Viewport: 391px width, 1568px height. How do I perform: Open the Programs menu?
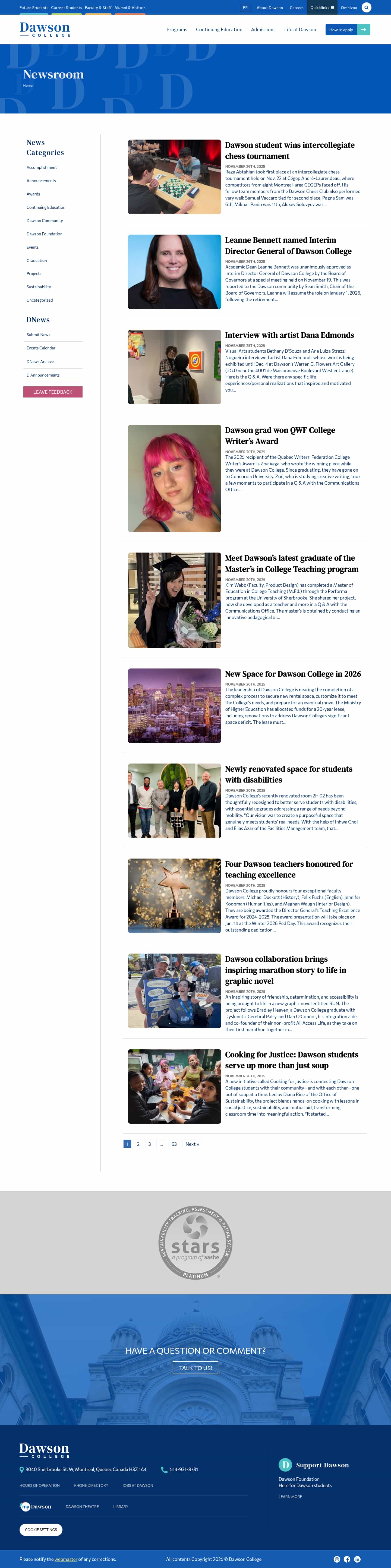click(x=176, y=30)
